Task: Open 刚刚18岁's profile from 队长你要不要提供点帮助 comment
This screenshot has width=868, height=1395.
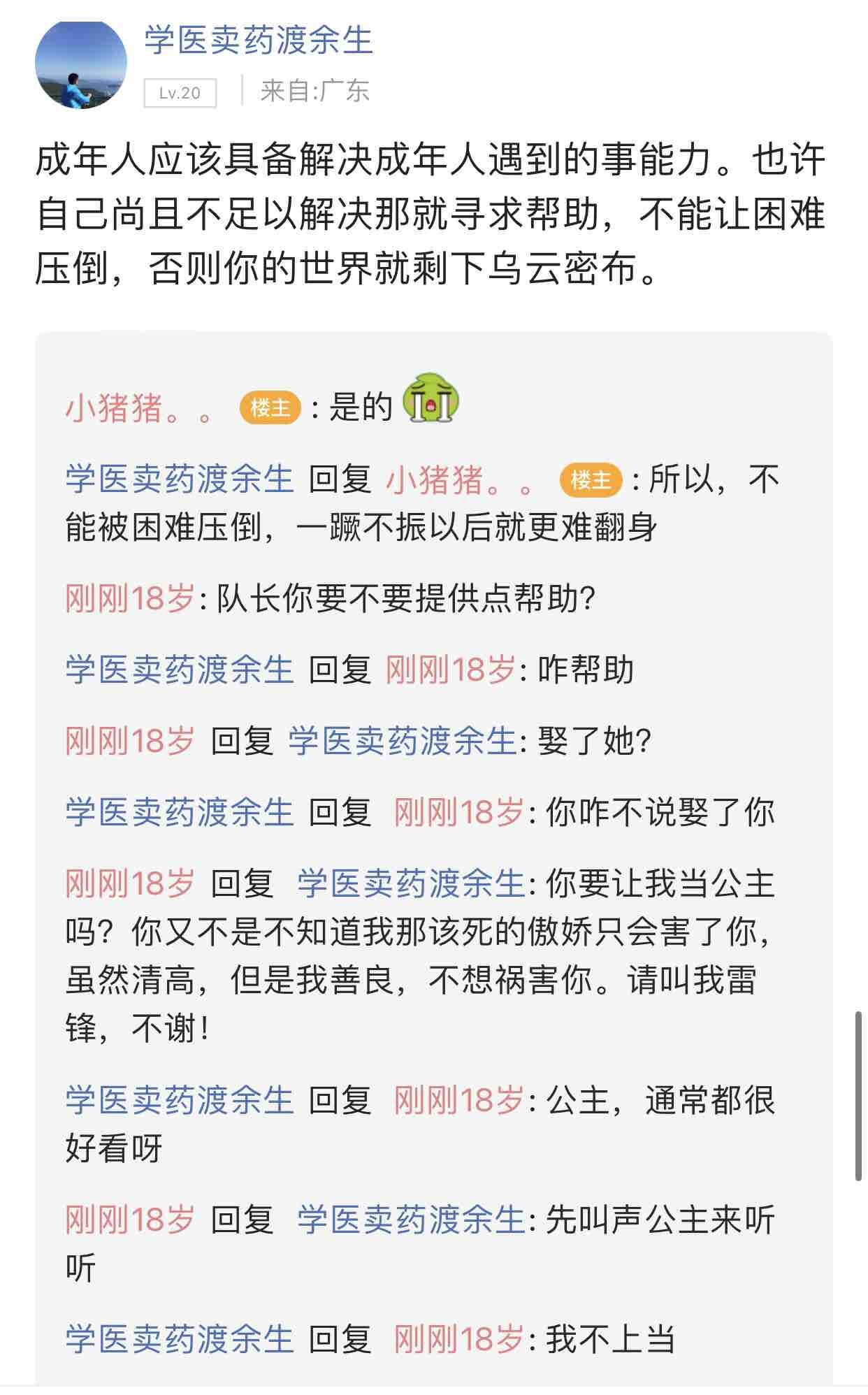Action: pyautogui.click(x=129, y=599)
